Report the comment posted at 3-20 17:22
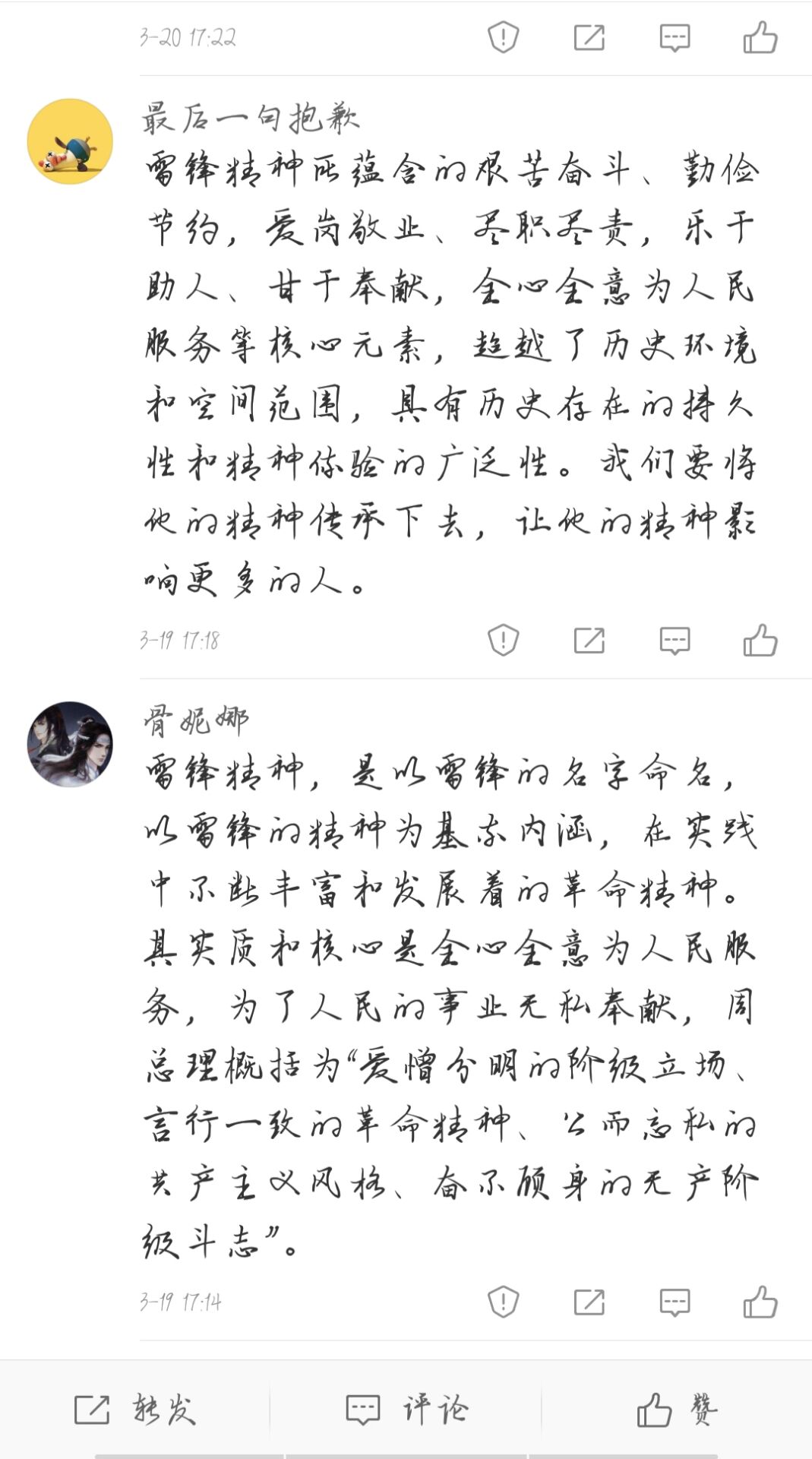This screenshot has width=812, height=1459. point(503,37)
